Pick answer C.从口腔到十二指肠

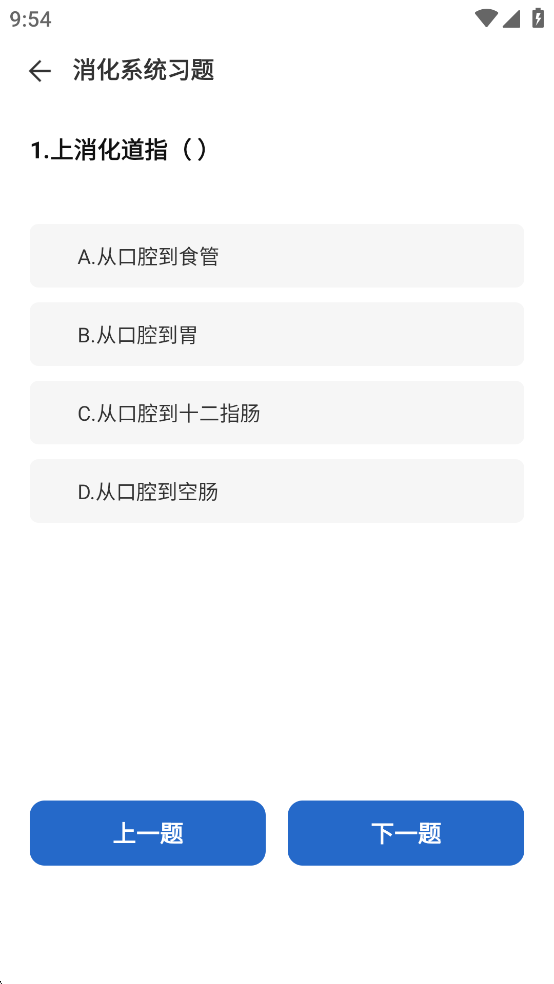277,413
